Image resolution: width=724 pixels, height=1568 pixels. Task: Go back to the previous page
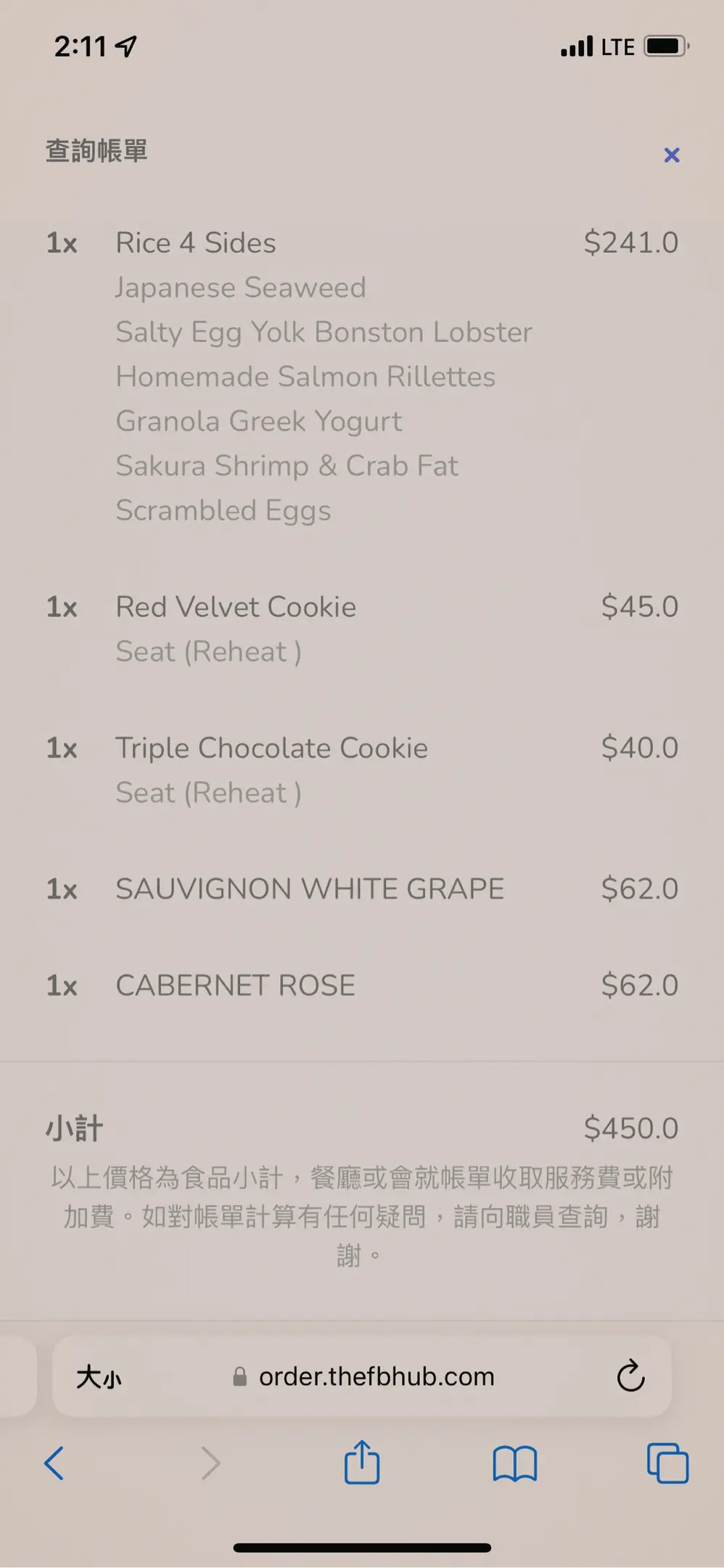click(x=54, y=1463)
